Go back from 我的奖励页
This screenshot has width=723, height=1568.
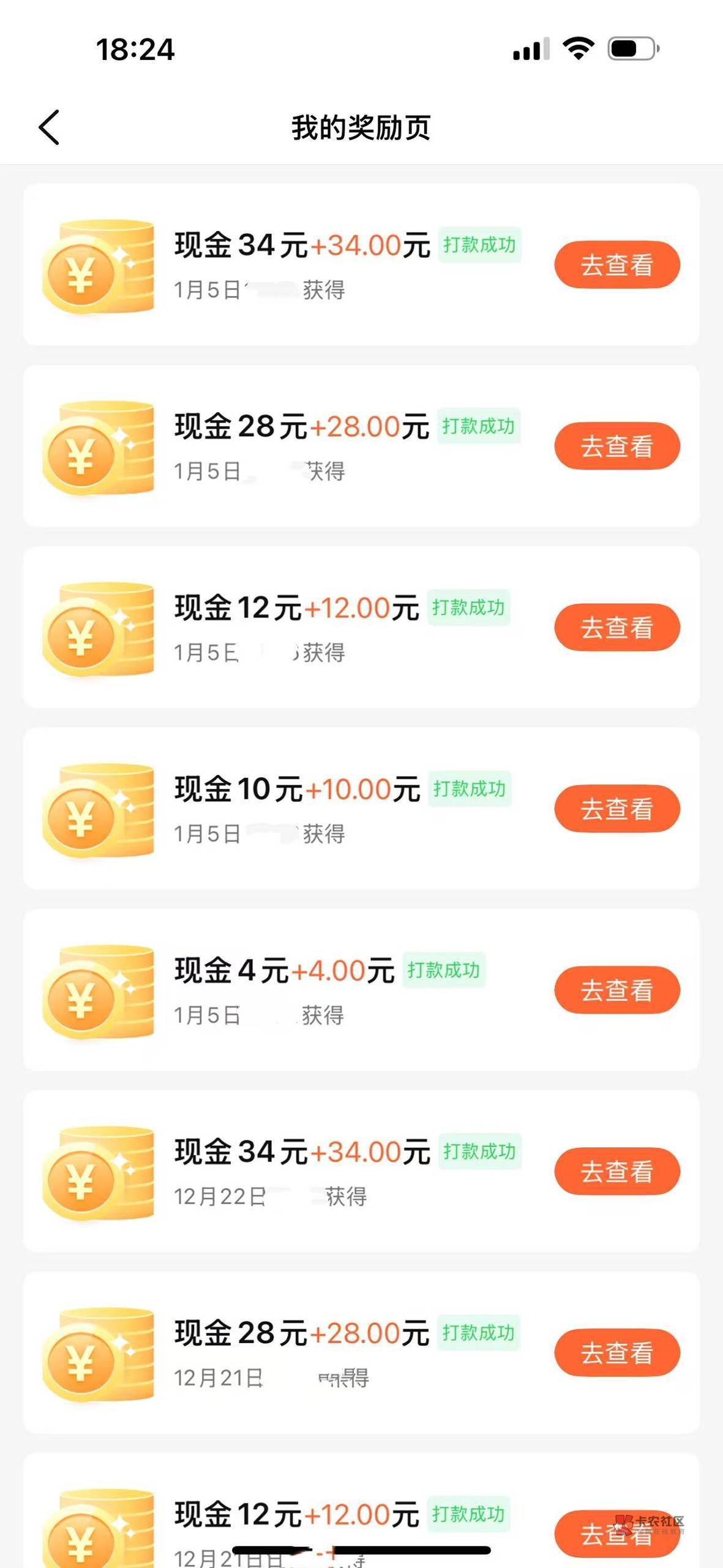49,127
